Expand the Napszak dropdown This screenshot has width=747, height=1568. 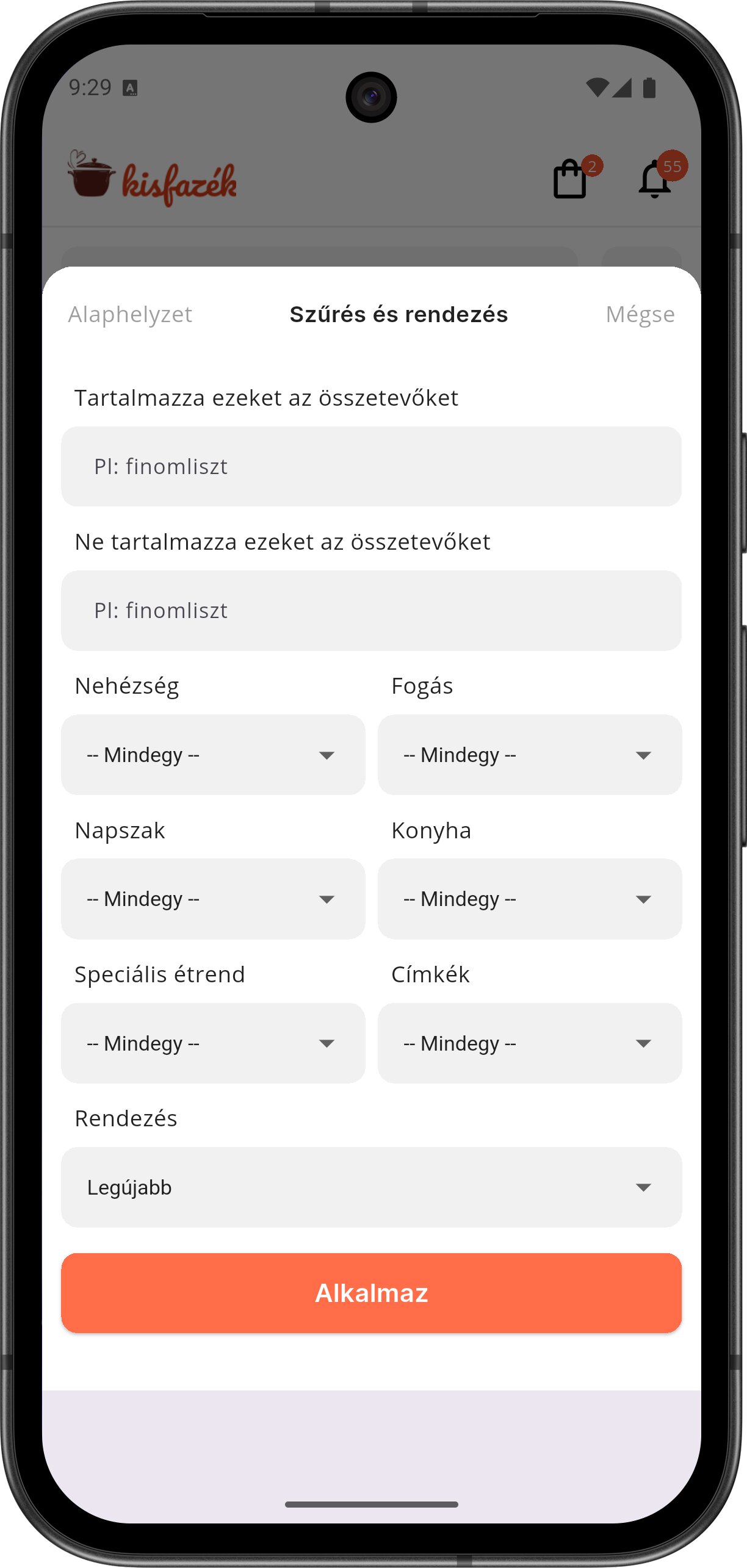coord(213,899)
